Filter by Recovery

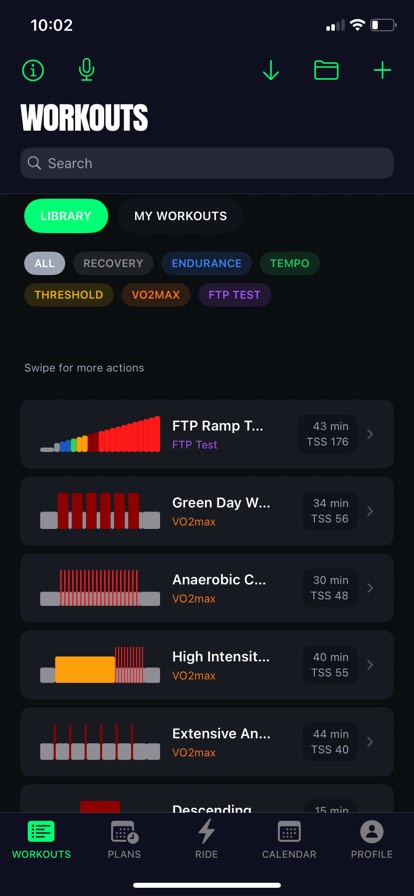113,263
